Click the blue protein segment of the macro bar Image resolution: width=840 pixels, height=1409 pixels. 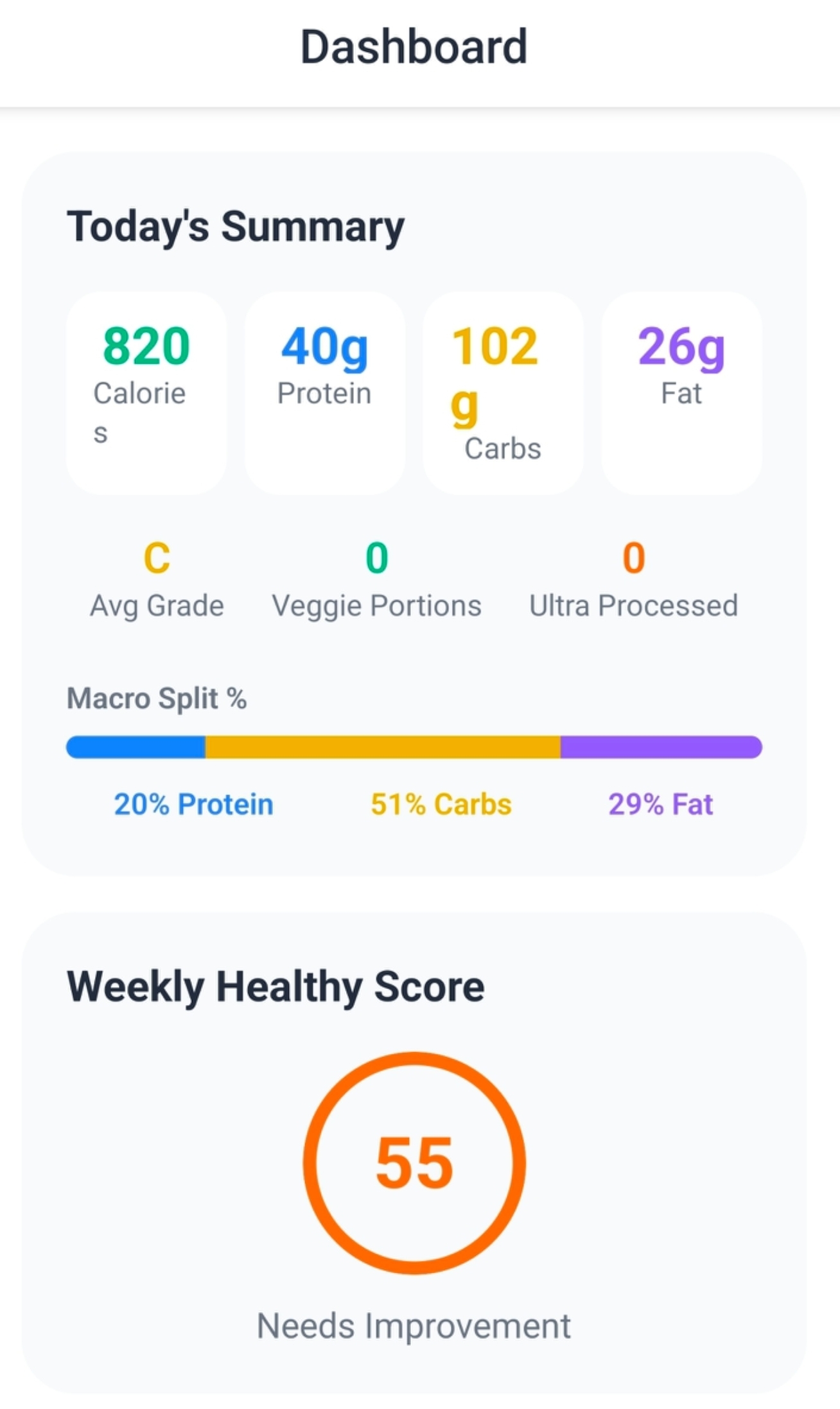tap(135, 747)
